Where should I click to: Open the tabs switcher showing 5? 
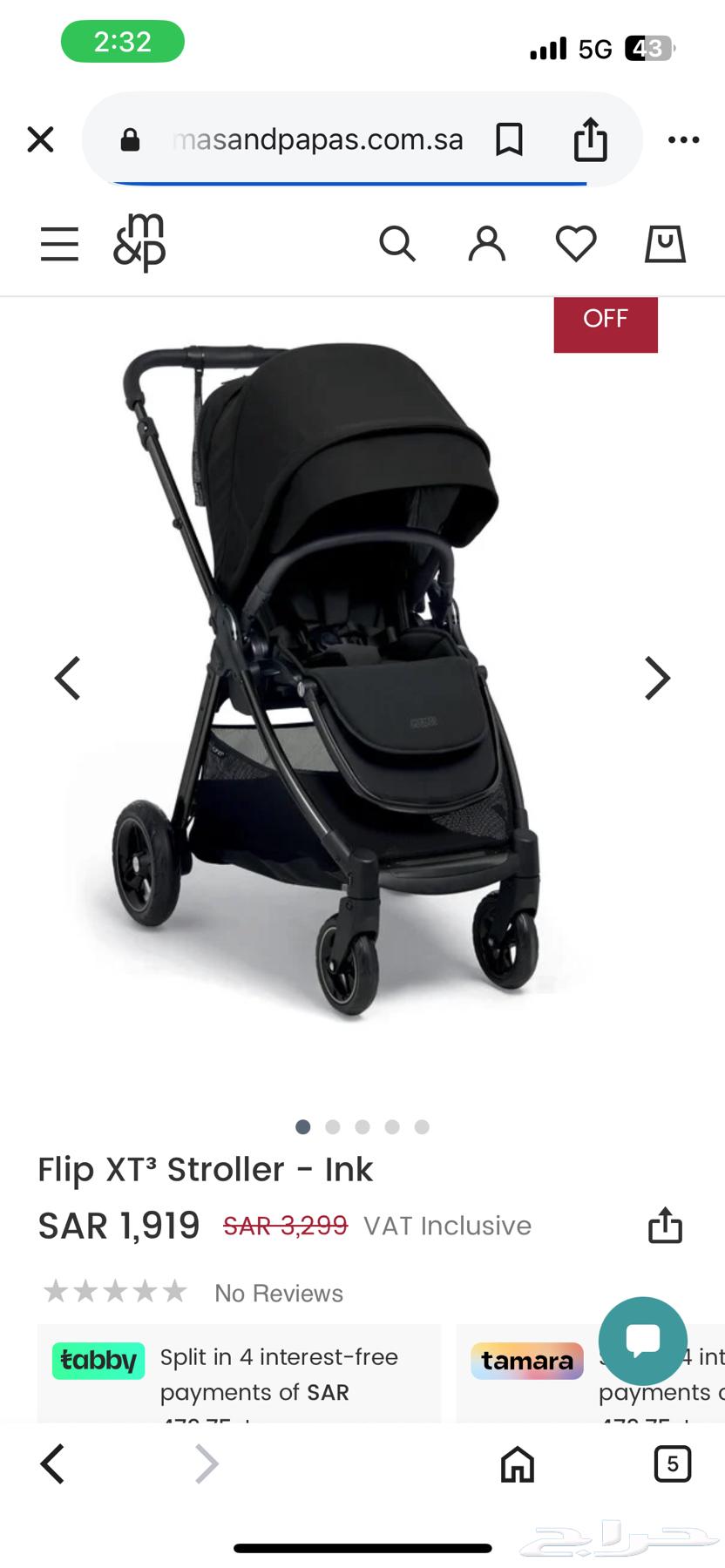pyautogui.click(x=672, y=1463)
